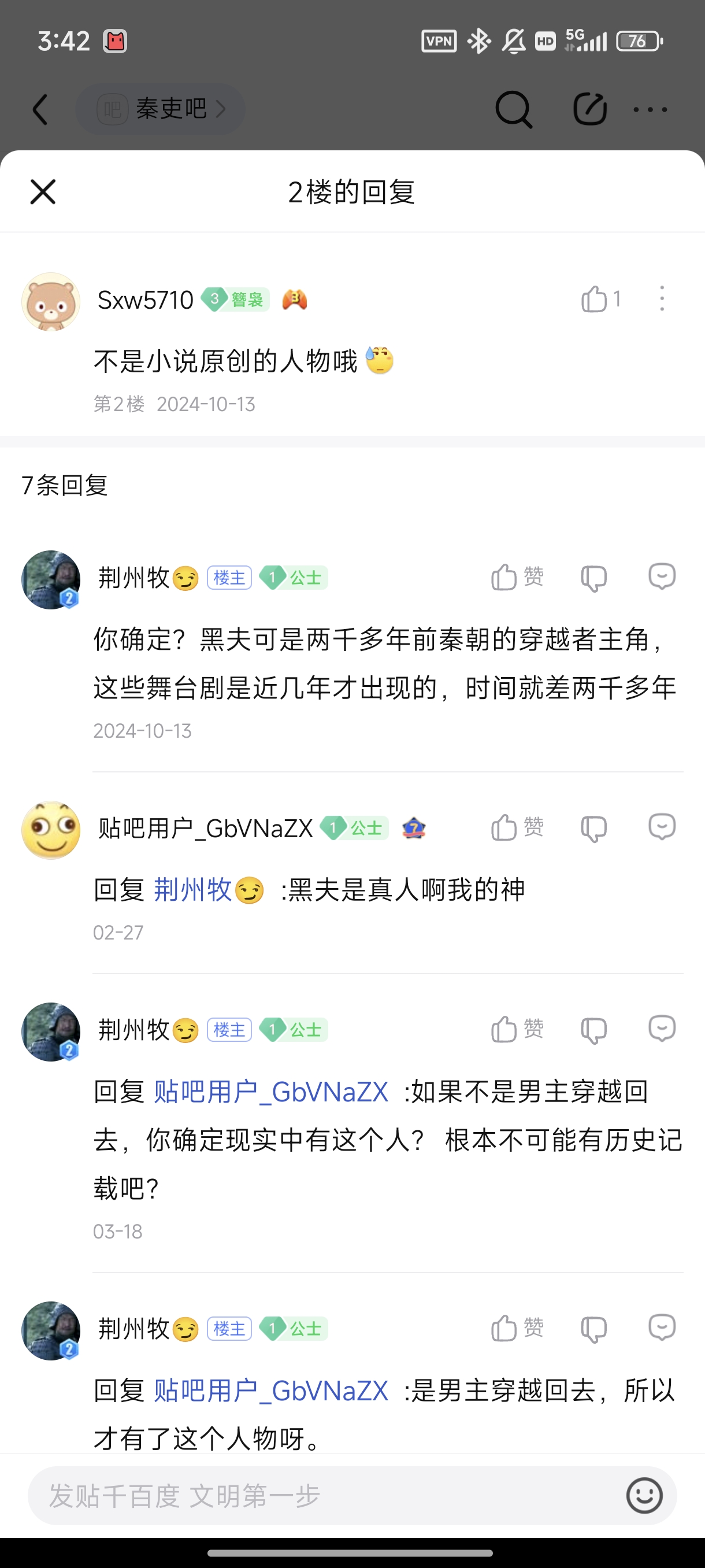
Task: Dislike 贴吧用户_GbVNaZX's reply
Action: [593, 828]
